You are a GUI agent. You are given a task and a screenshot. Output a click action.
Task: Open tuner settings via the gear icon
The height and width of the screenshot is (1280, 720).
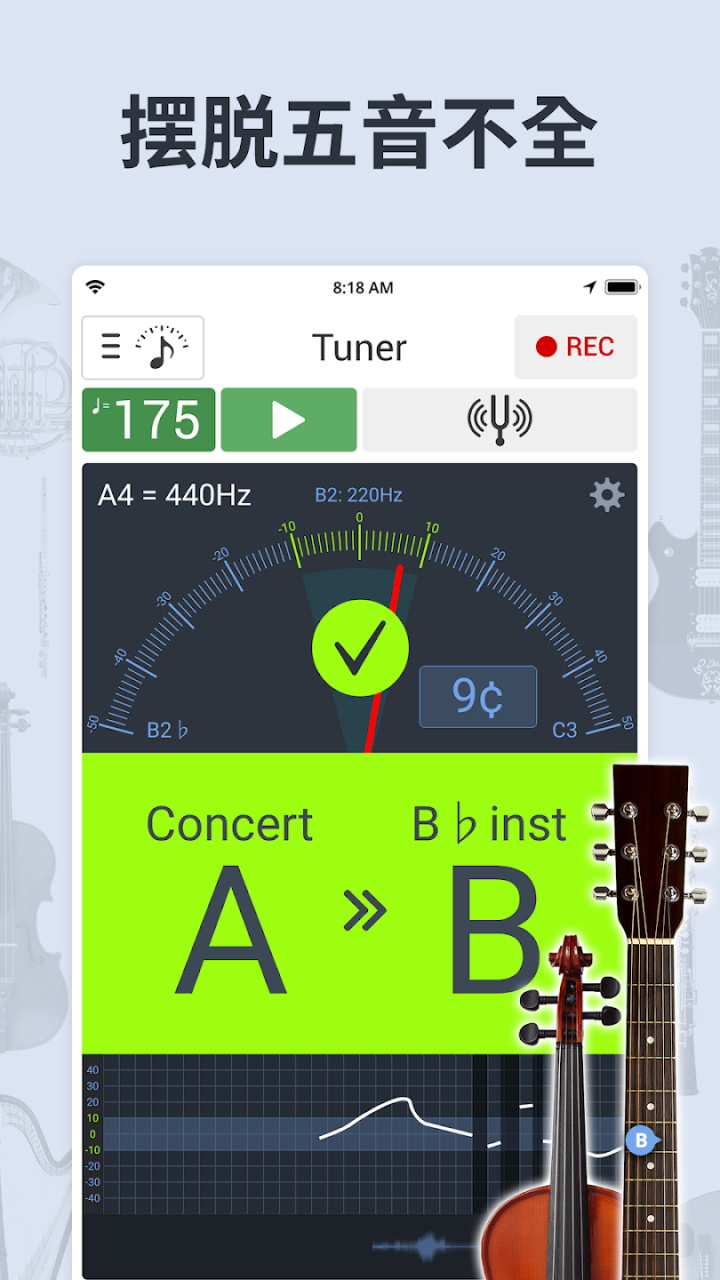point(606,493)
